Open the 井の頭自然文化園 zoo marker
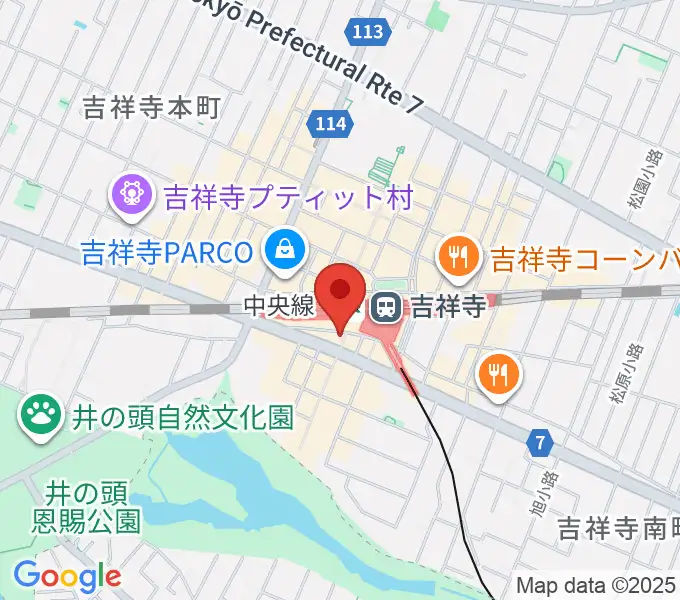 click(x=41, y=412)
